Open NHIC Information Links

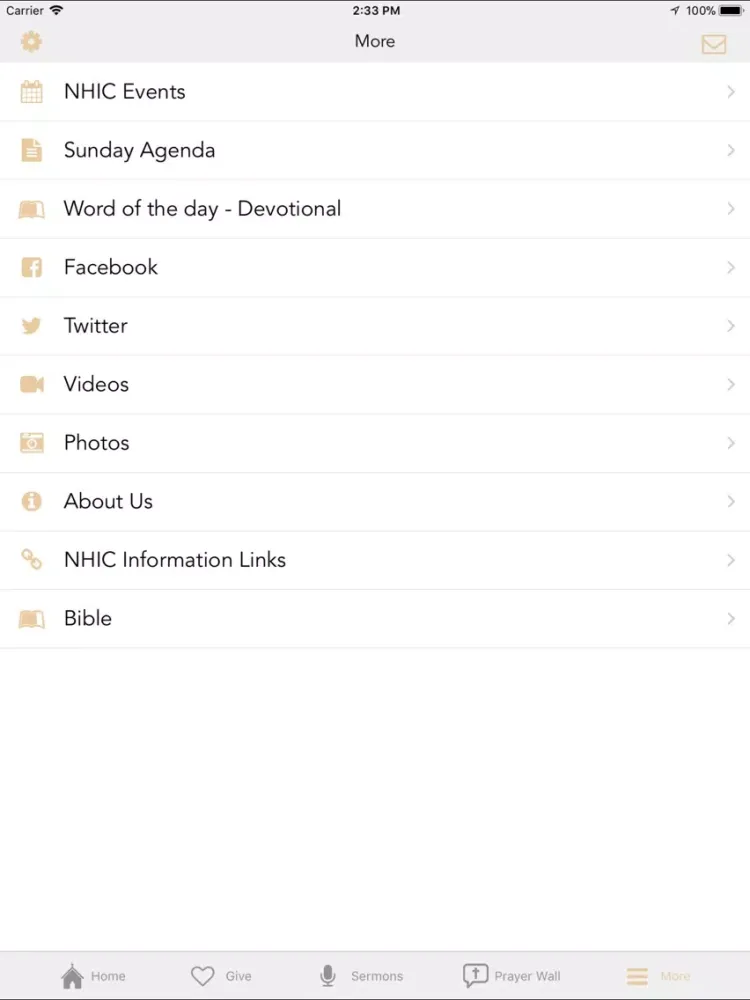pos(375,560)
